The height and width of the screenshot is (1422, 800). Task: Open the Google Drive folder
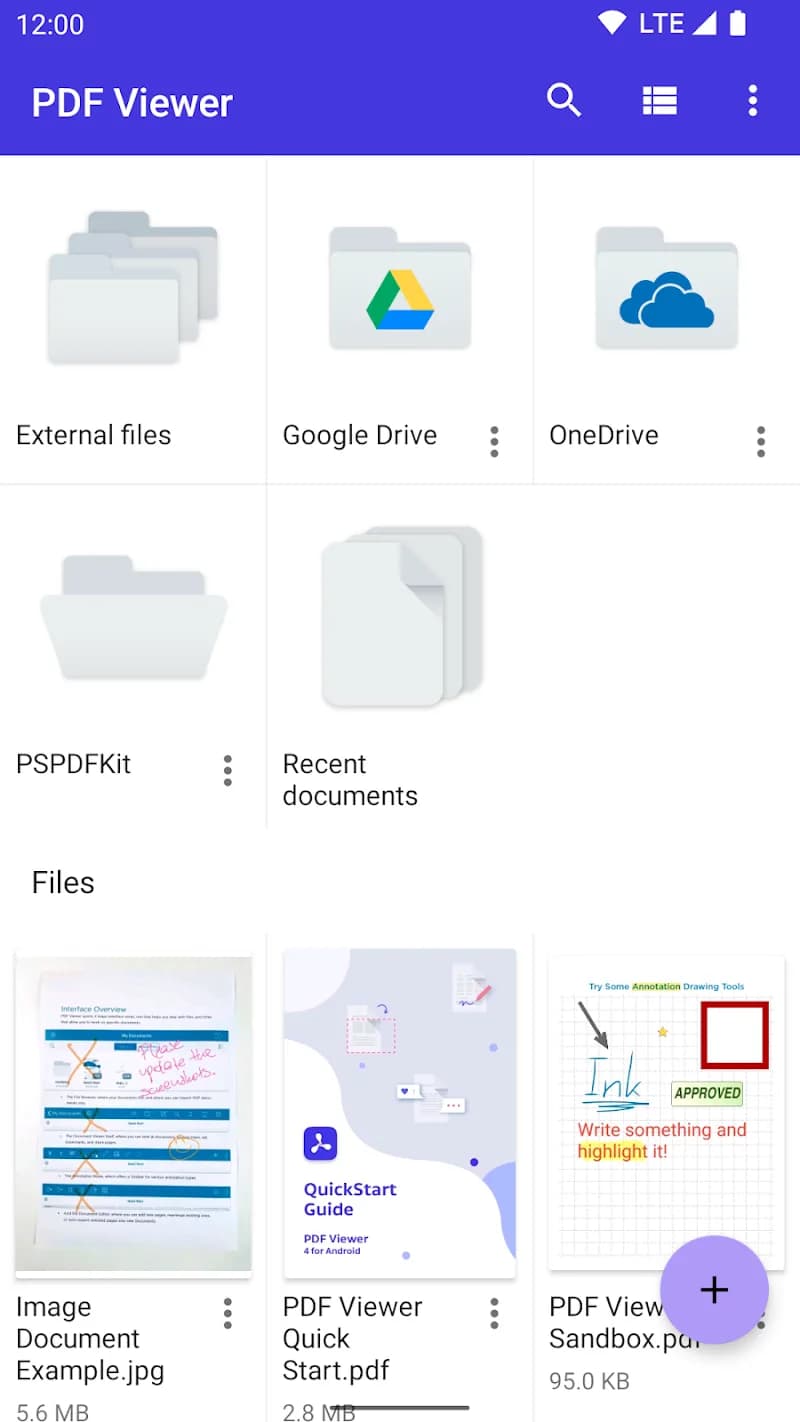tap(399, 290)
